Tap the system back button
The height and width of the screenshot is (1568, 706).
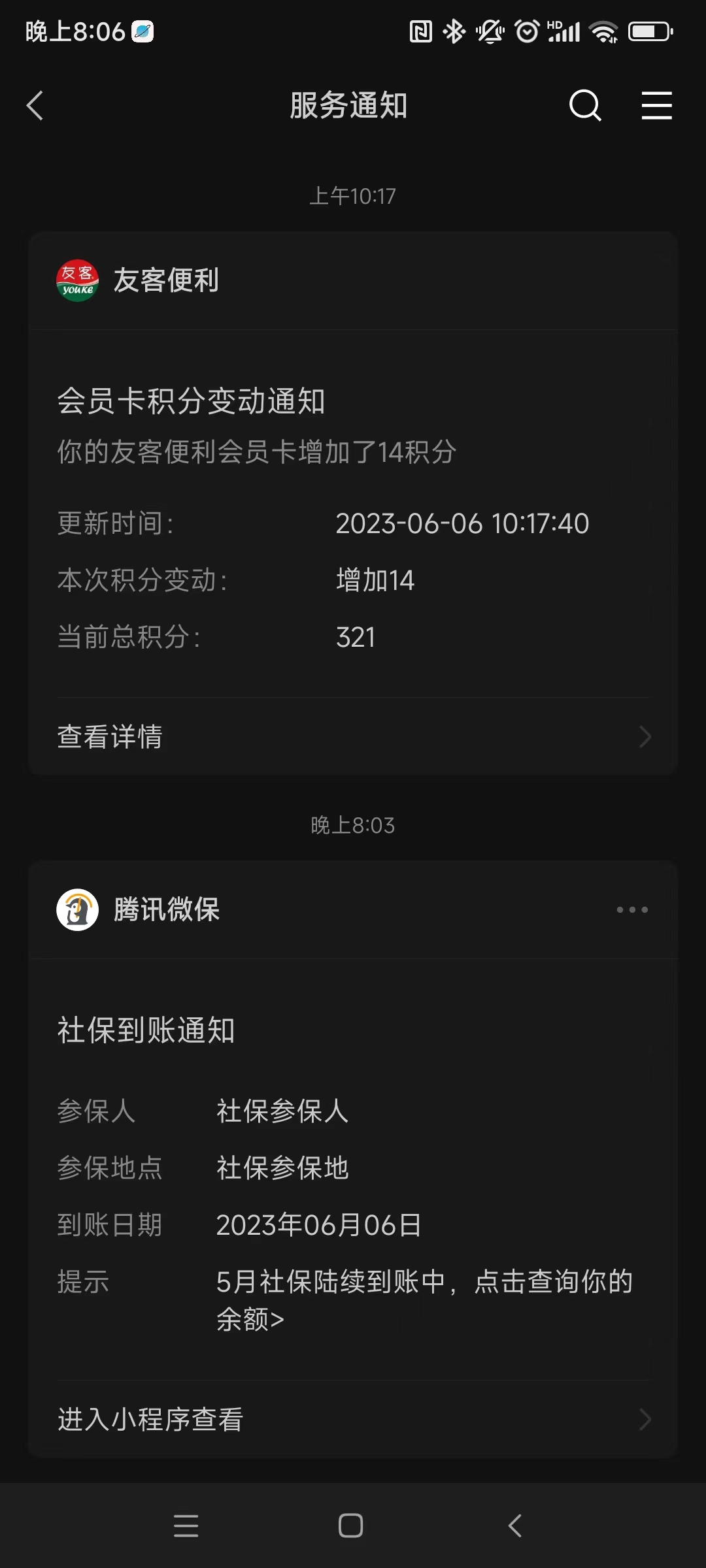515,1526
